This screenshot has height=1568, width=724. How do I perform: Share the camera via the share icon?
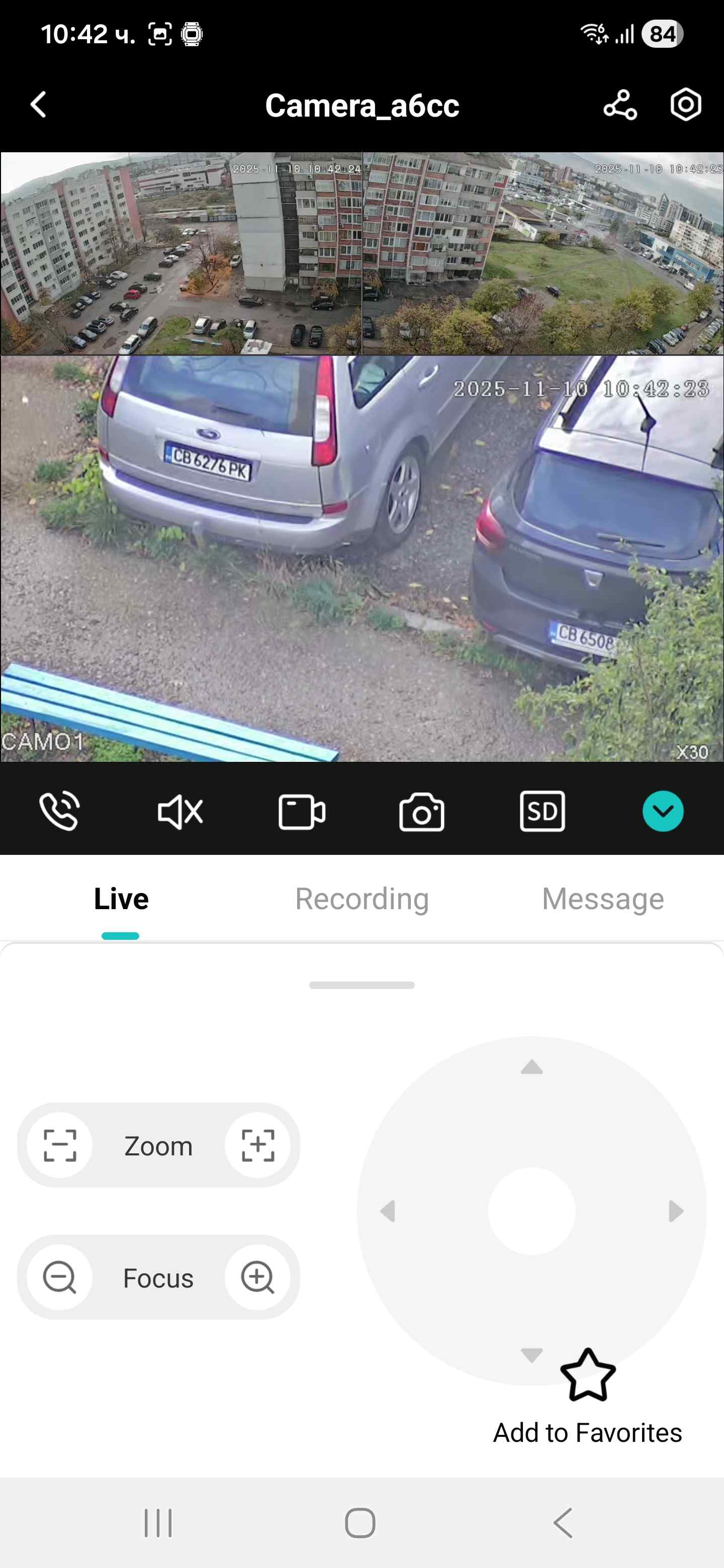click(620, 105)
